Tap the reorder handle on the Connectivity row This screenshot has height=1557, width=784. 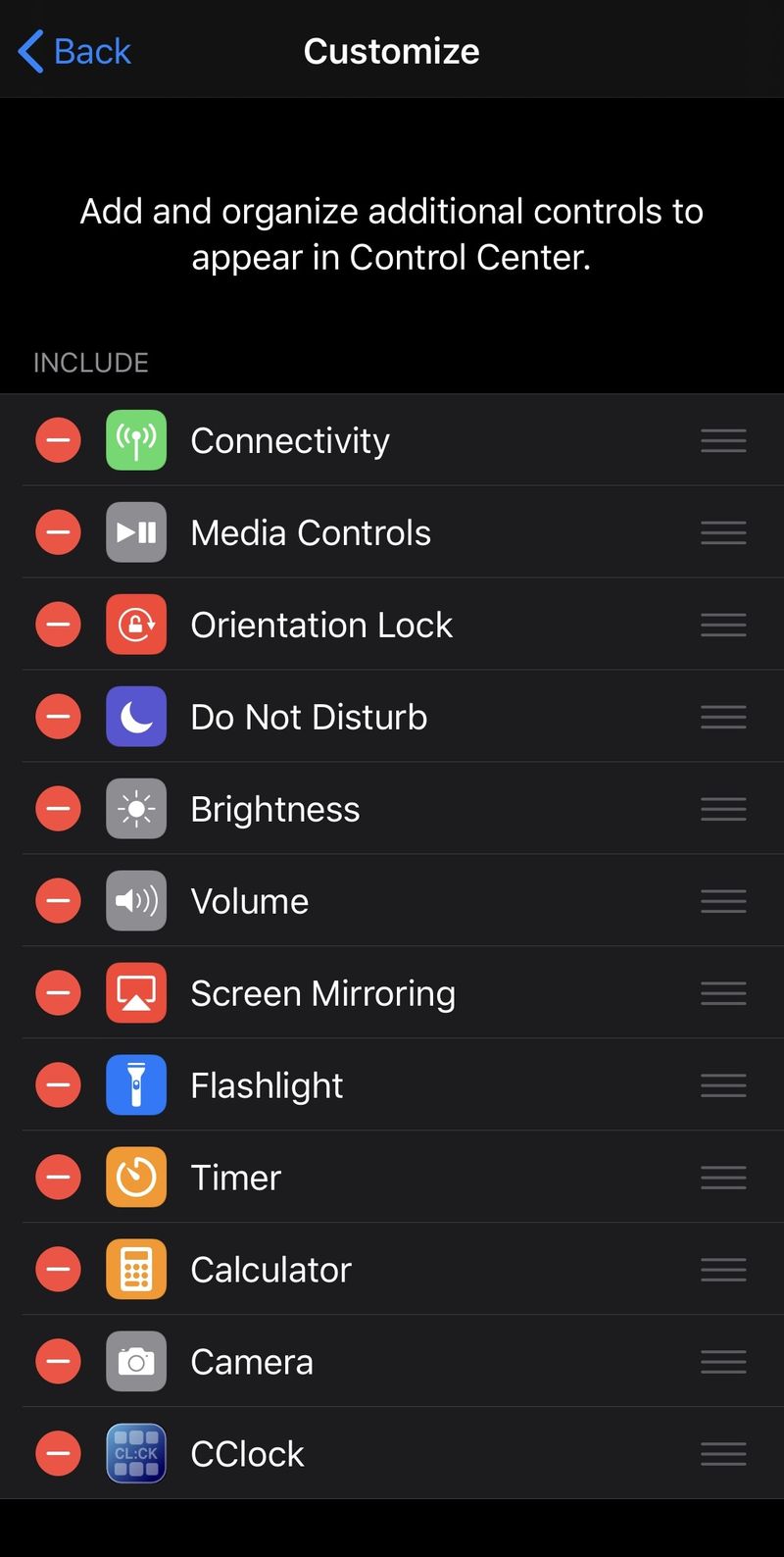723,440
